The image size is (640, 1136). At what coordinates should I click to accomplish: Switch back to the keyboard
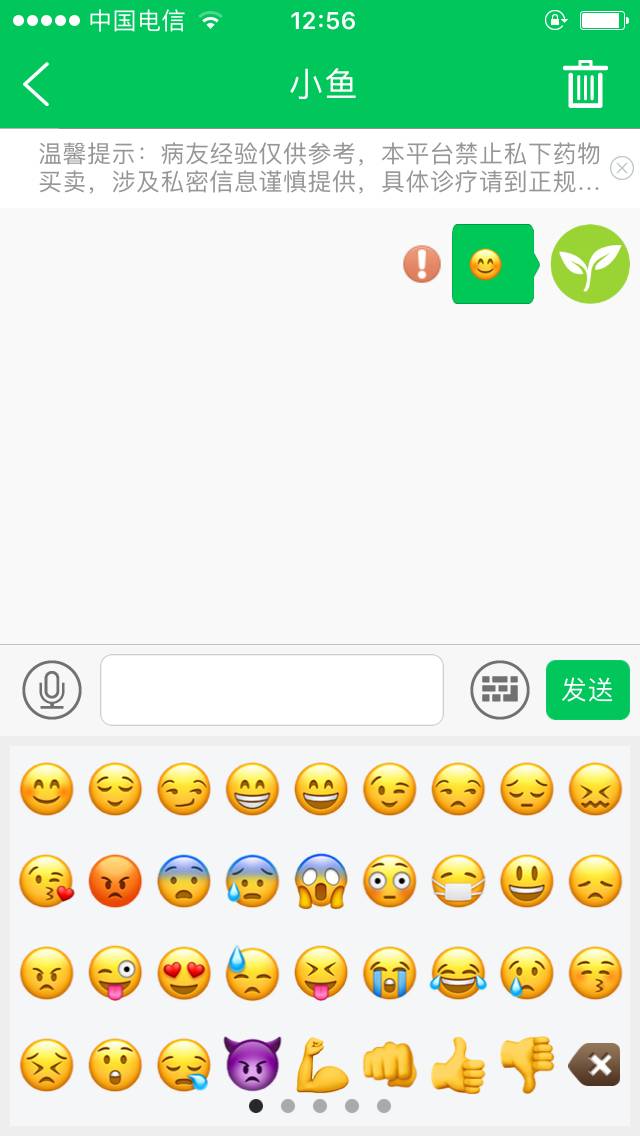(499, 690)
